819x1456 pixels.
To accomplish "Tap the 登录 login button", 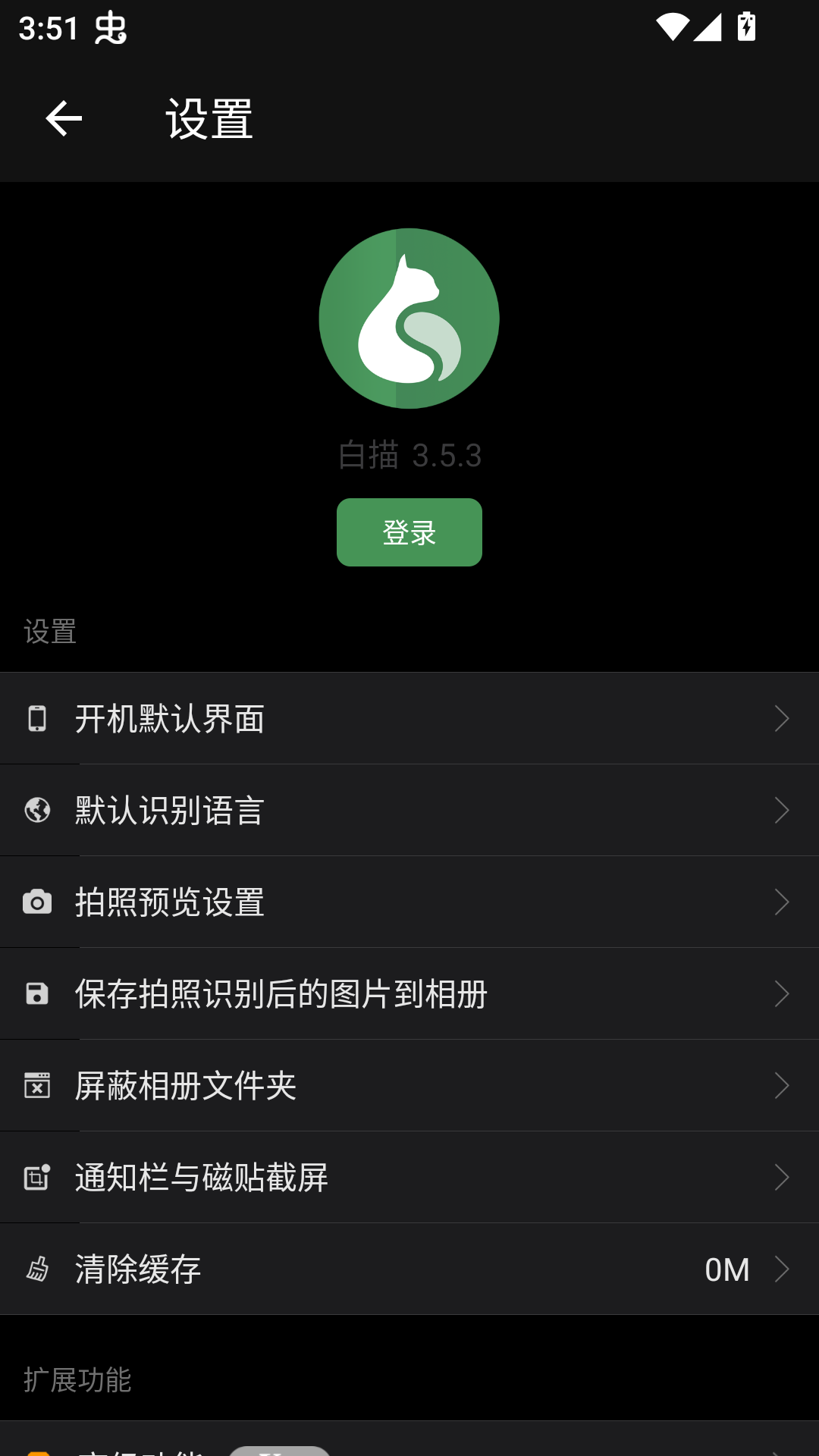I will tap(409, 532).
